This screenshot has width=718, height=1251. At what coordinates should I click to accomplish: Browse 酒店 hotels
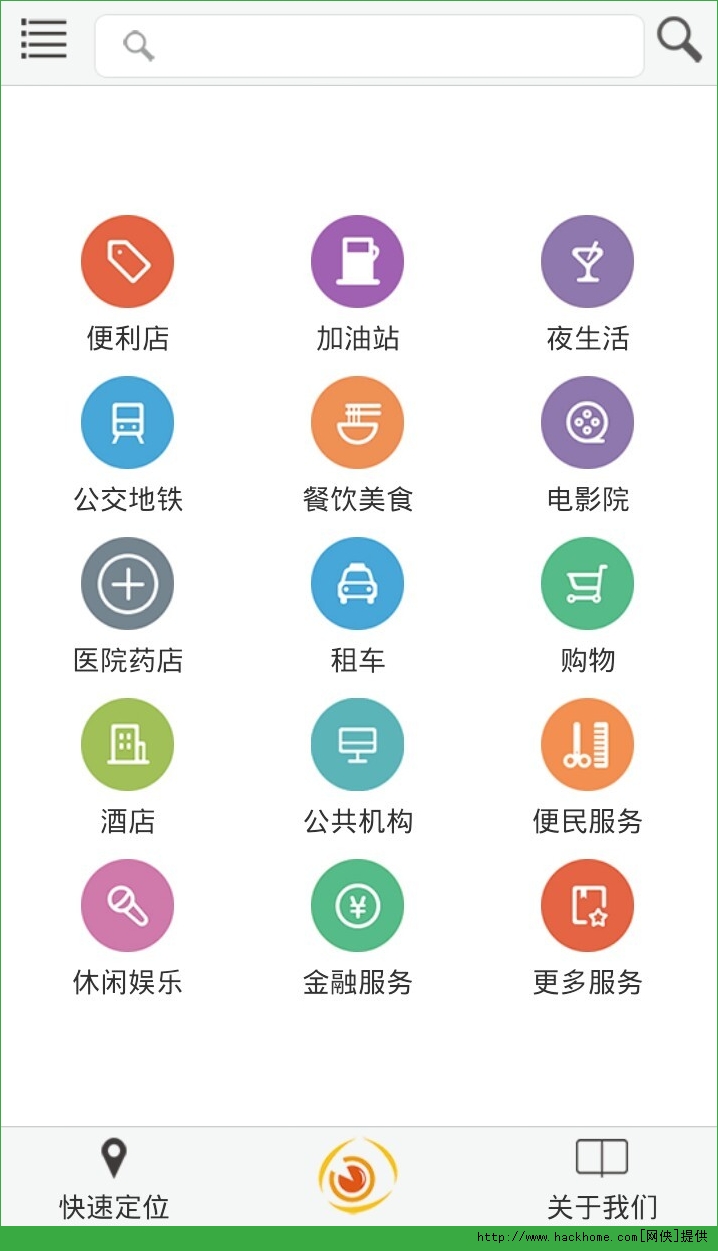click(127, 745)
